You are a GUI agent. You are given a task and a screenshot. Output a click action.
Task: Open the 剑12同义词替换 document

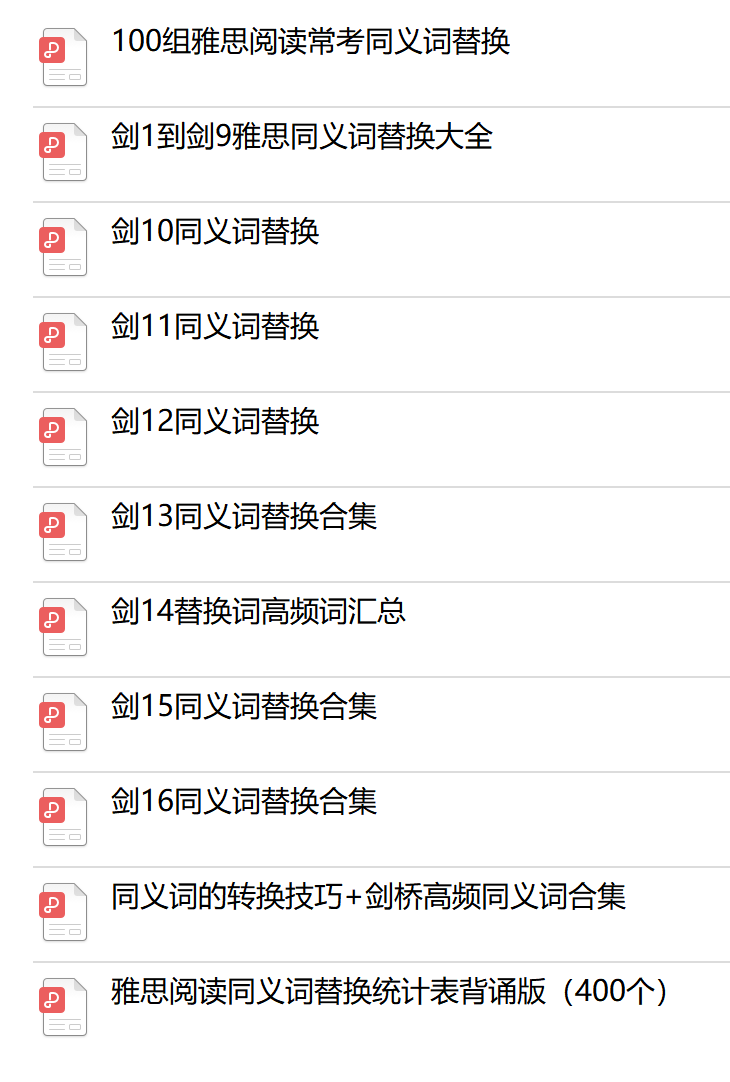coord(215,423)
